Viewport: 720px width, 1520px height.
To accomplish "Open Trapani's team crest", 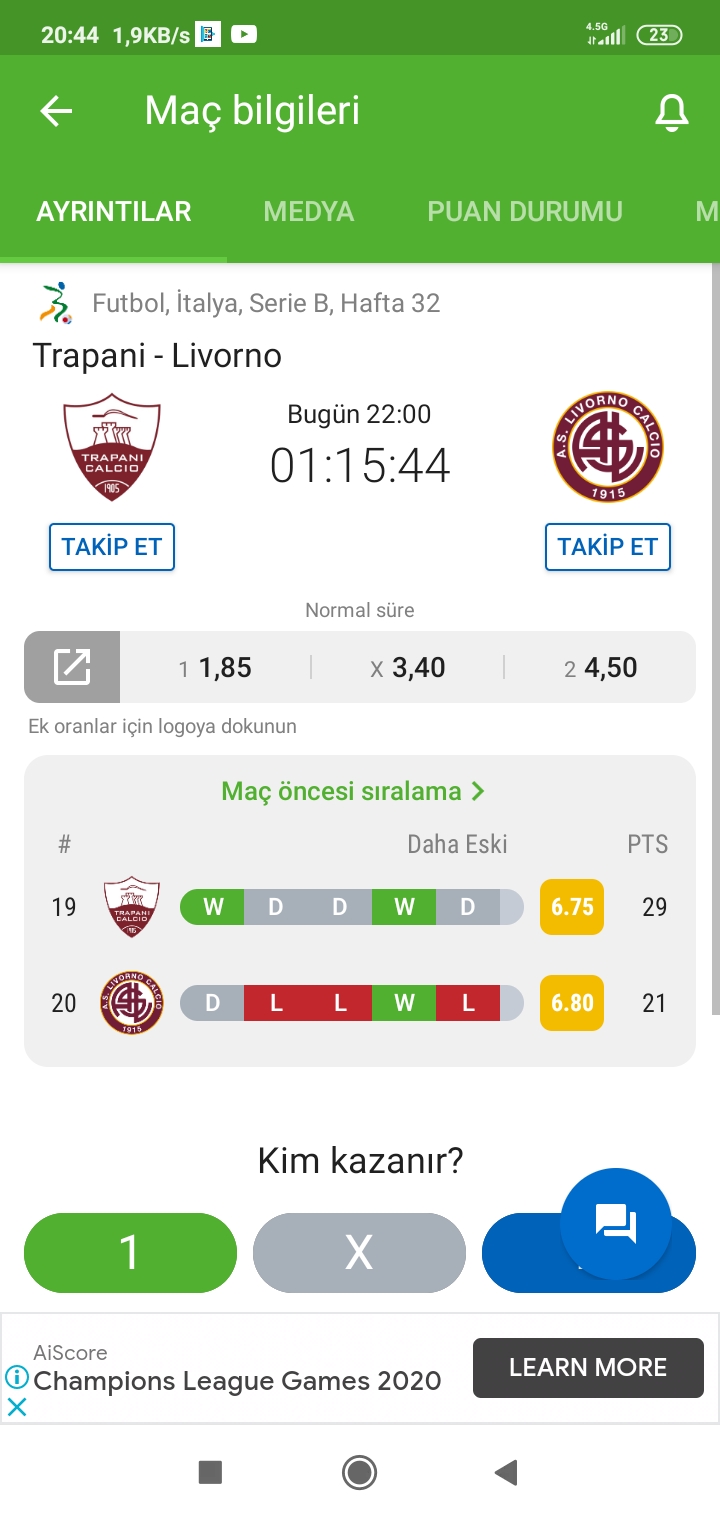I will [112, 447].
